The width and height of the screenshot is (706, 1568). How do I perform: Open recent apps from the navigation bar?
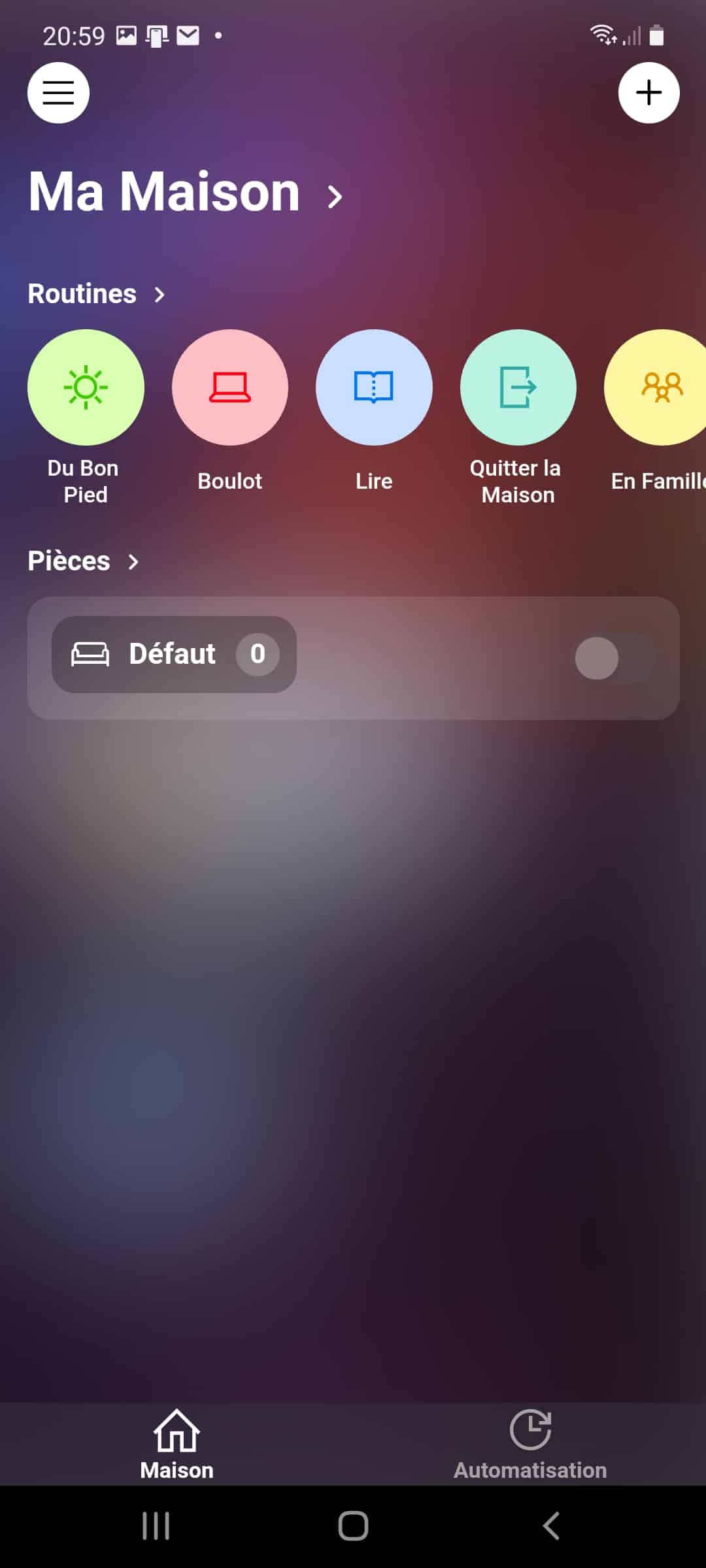click(x=156, y=1526)
